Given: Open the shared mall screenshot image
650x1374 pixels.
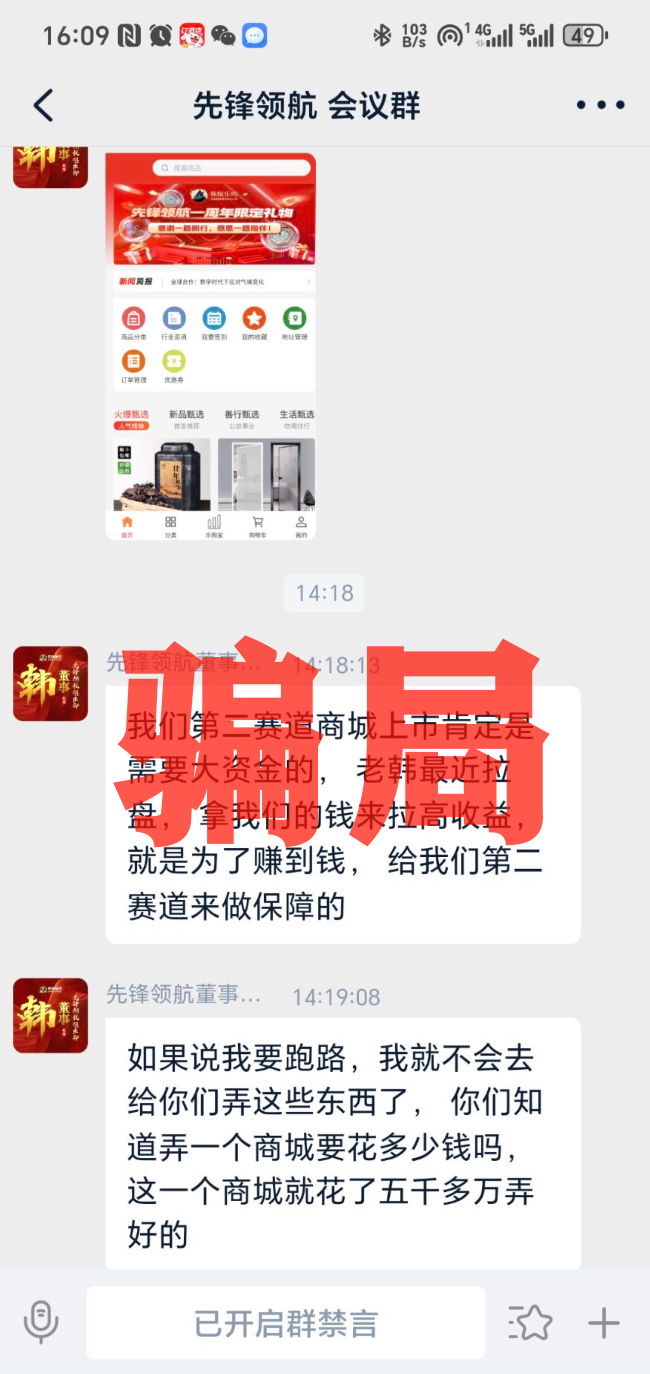Looking at the screenshot, I should pyautogui.click(x=211, y=346).
